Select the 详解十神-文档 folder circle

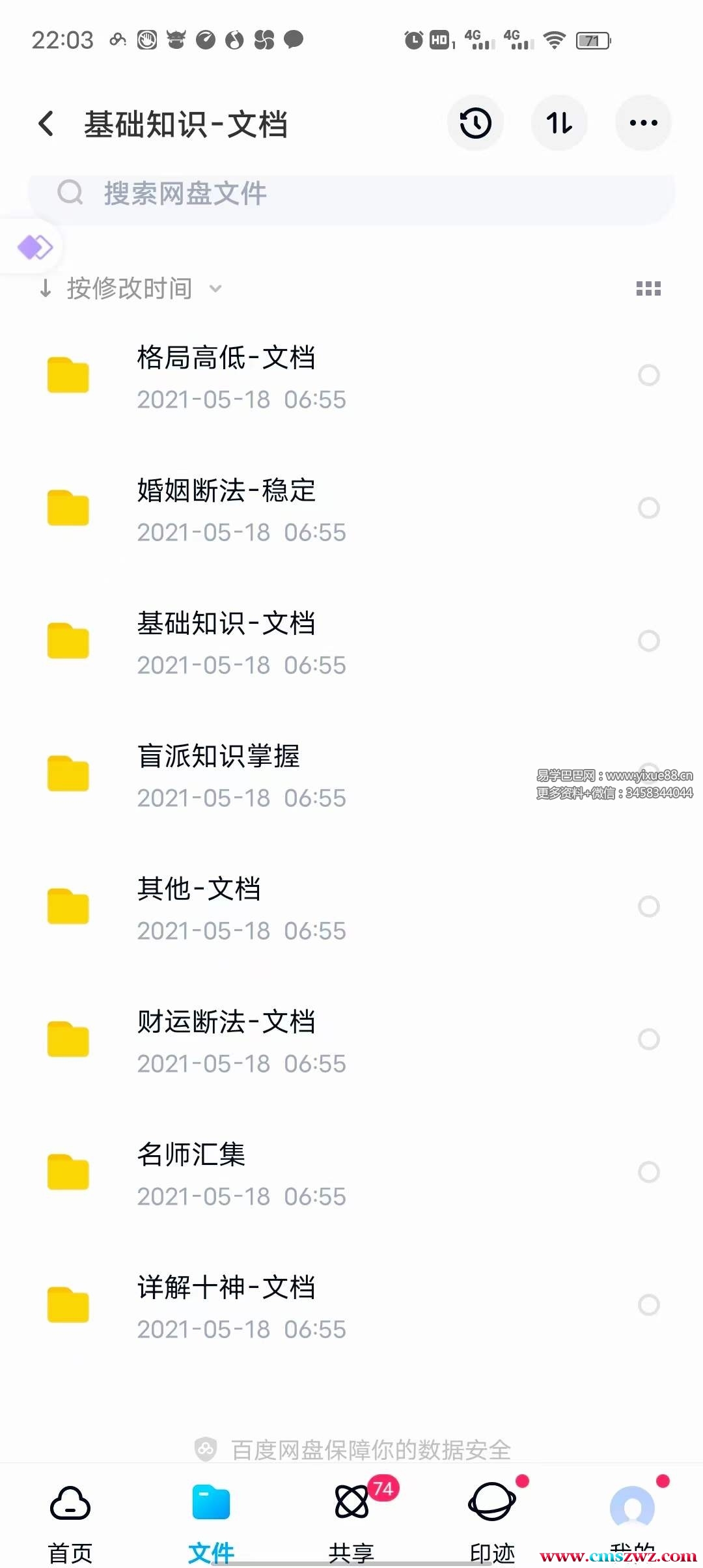click(648, 1305)
